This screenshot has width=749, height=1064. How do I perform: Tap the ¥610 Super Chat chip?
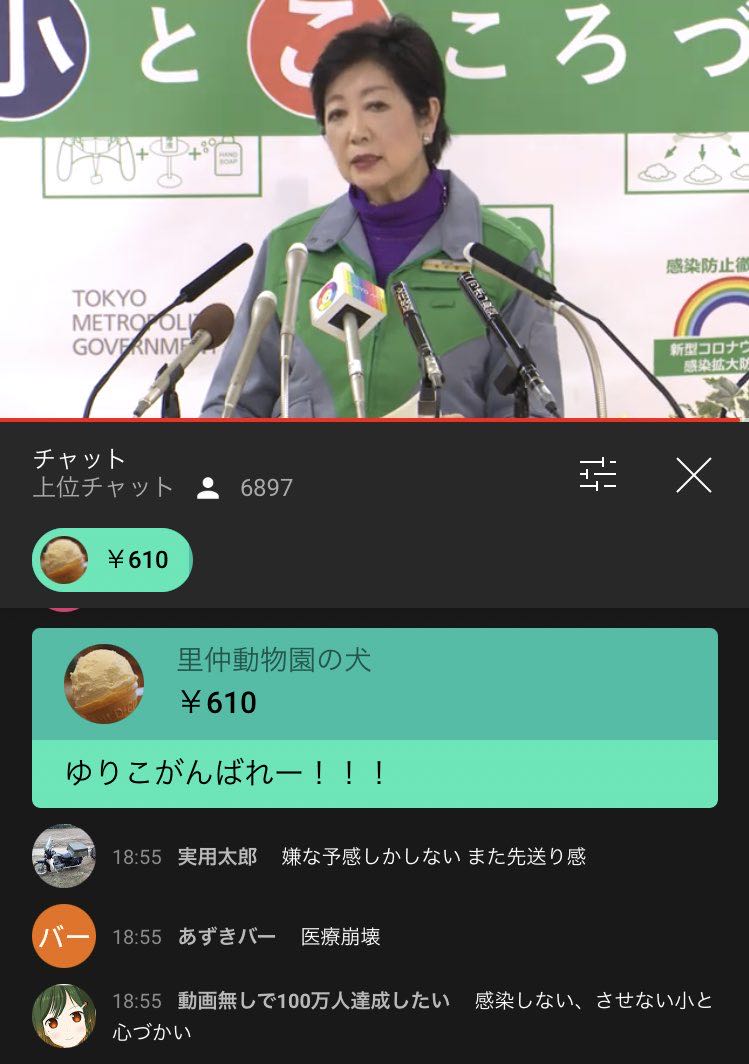pyautogui.click(x=112, y=560)
